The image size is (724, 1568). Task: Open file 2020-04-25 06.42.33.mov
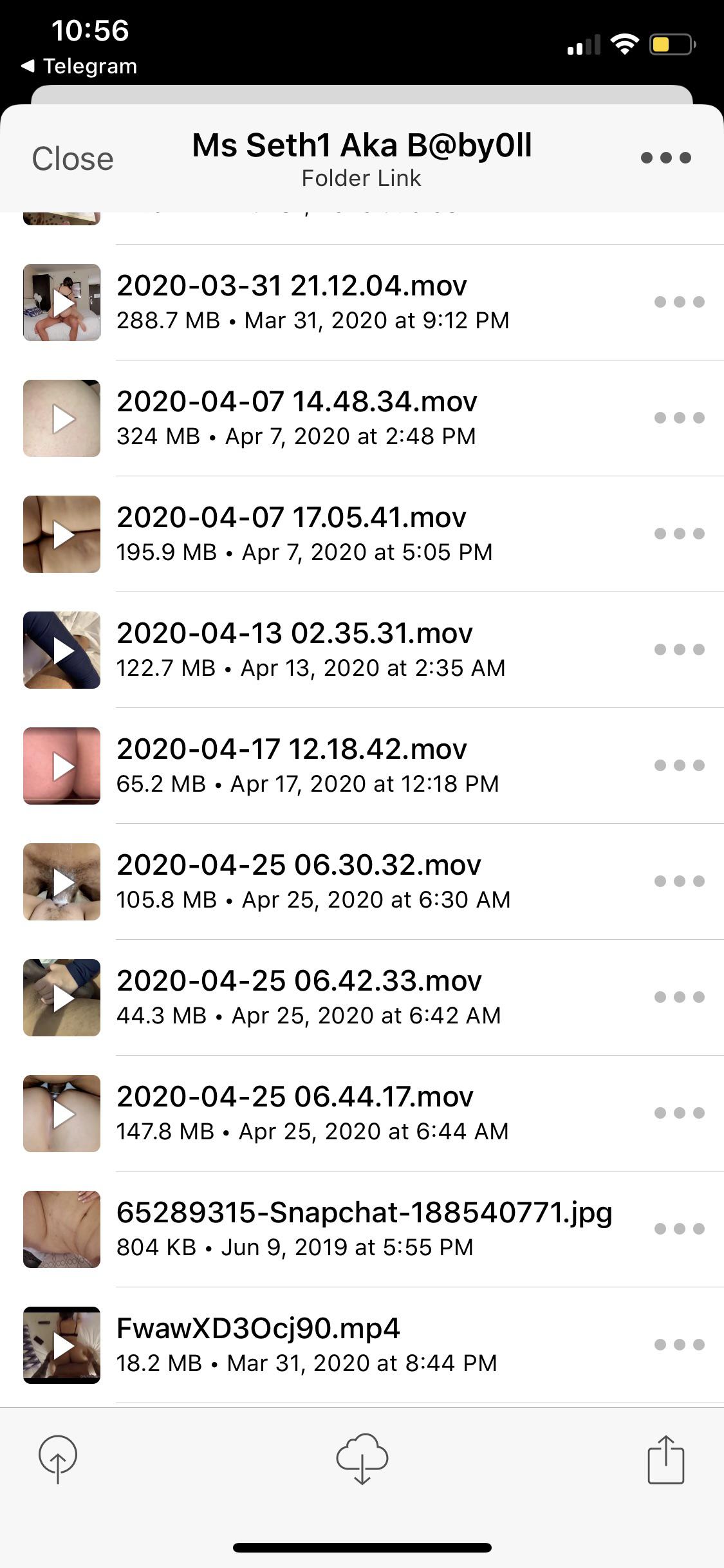click(362, 997)
